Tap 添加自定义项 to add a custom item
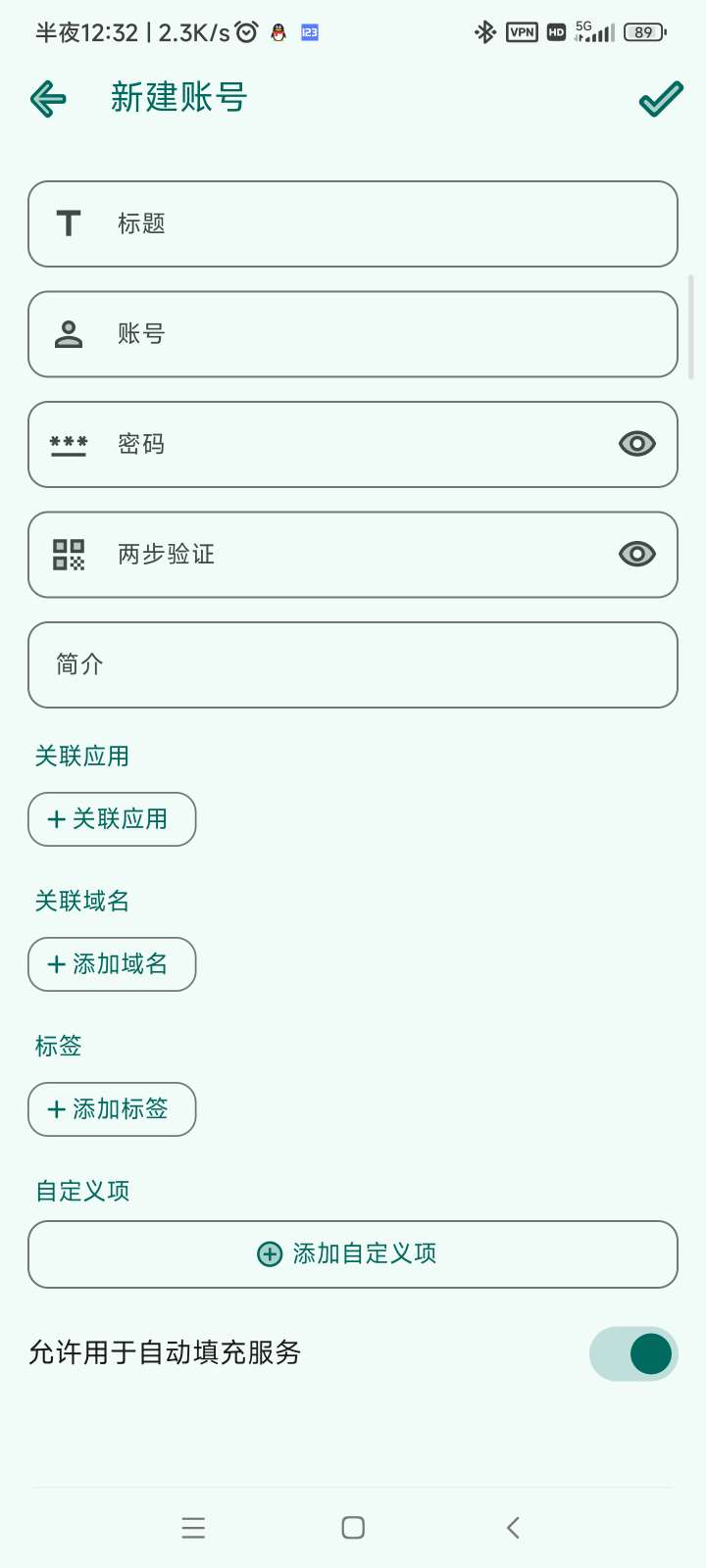 click(x=353, y=1254)
